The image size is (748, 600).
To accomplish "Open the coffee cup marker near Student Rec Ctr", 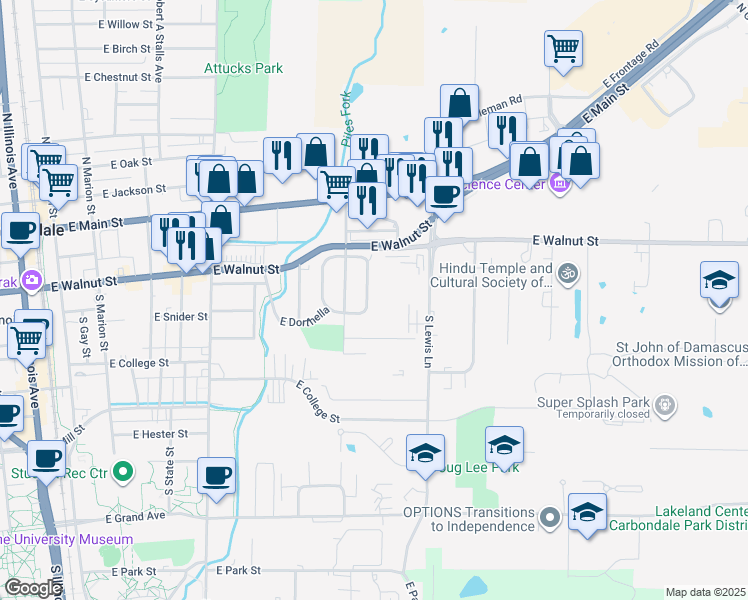I will click(x=46, y=458).
